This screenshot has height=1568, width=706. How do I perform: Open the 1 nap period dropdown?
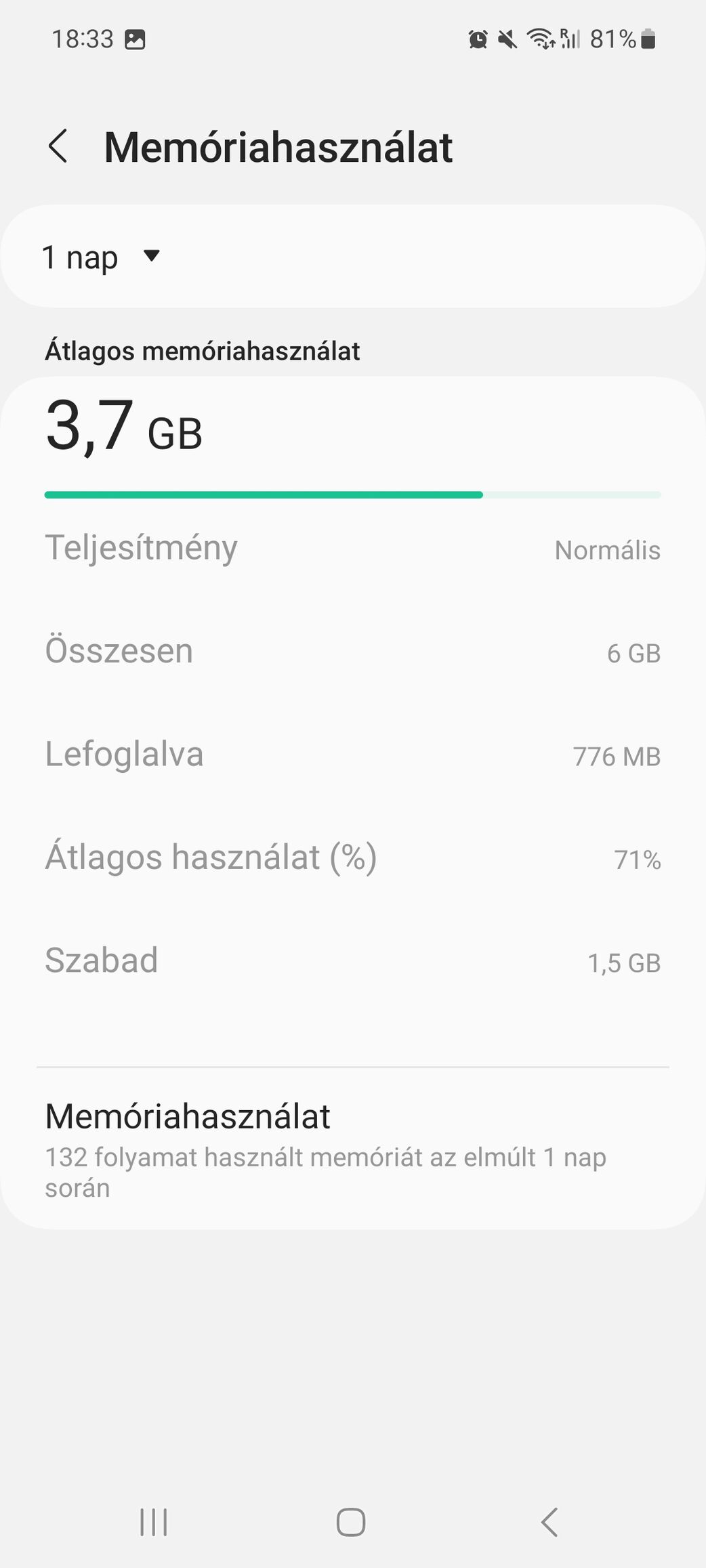coord(100,257)
